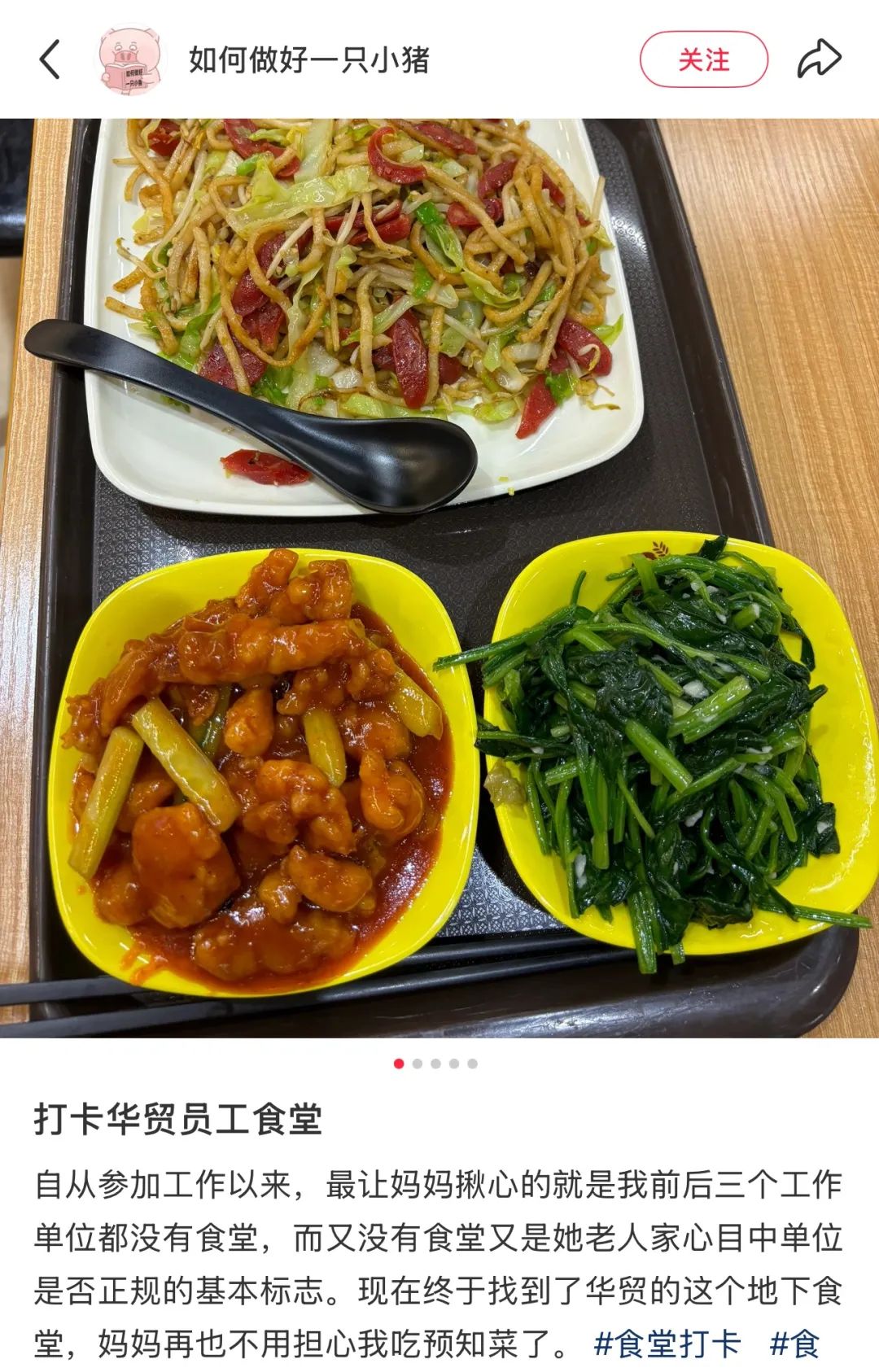Viewport: 879px width, 1372px height.
Task: Open the #食 hashtag at text end
Action: [x=795, y=1344]
